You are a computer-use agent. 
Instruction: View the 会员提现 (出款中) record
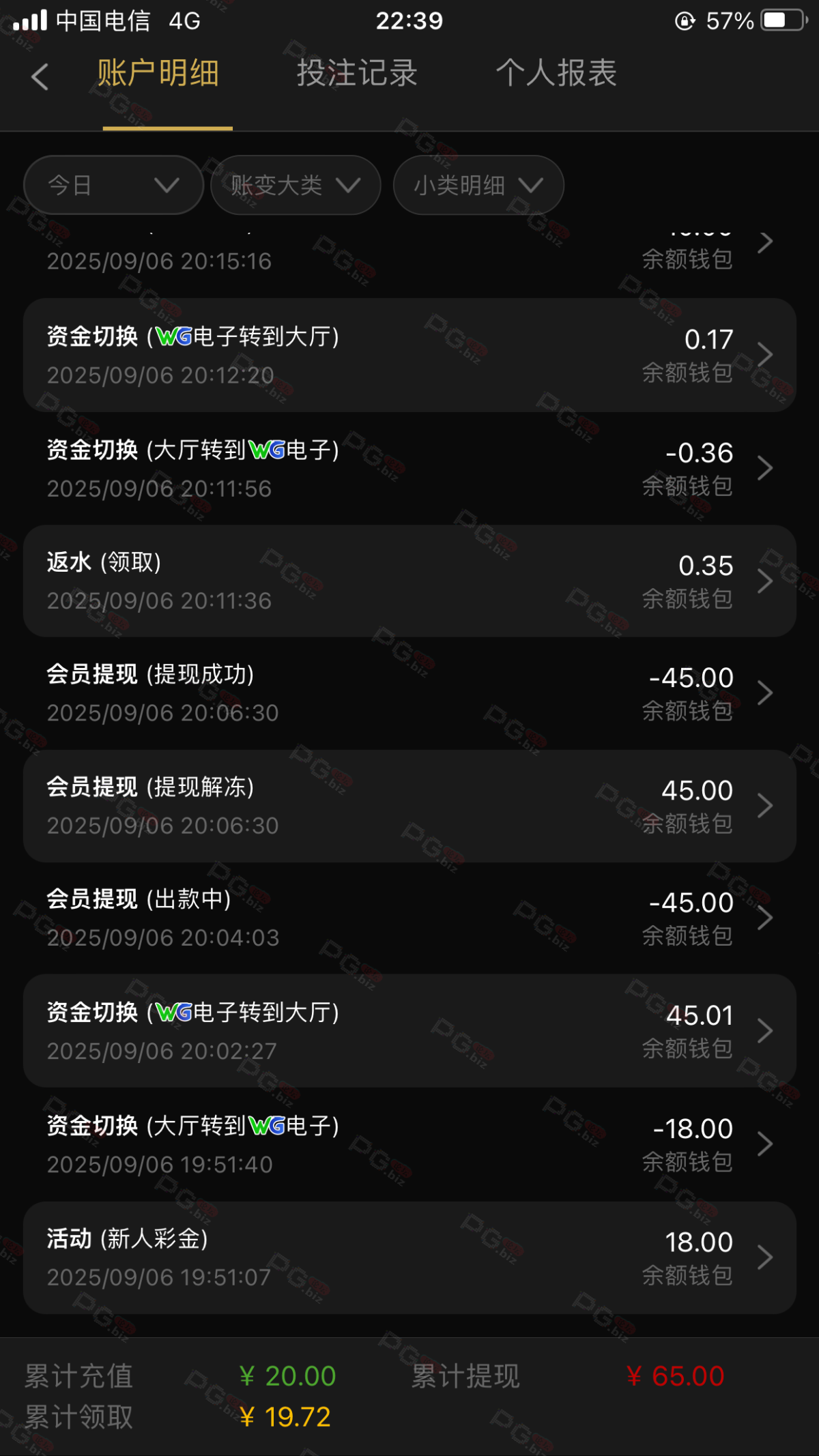[x=409, y=918]
